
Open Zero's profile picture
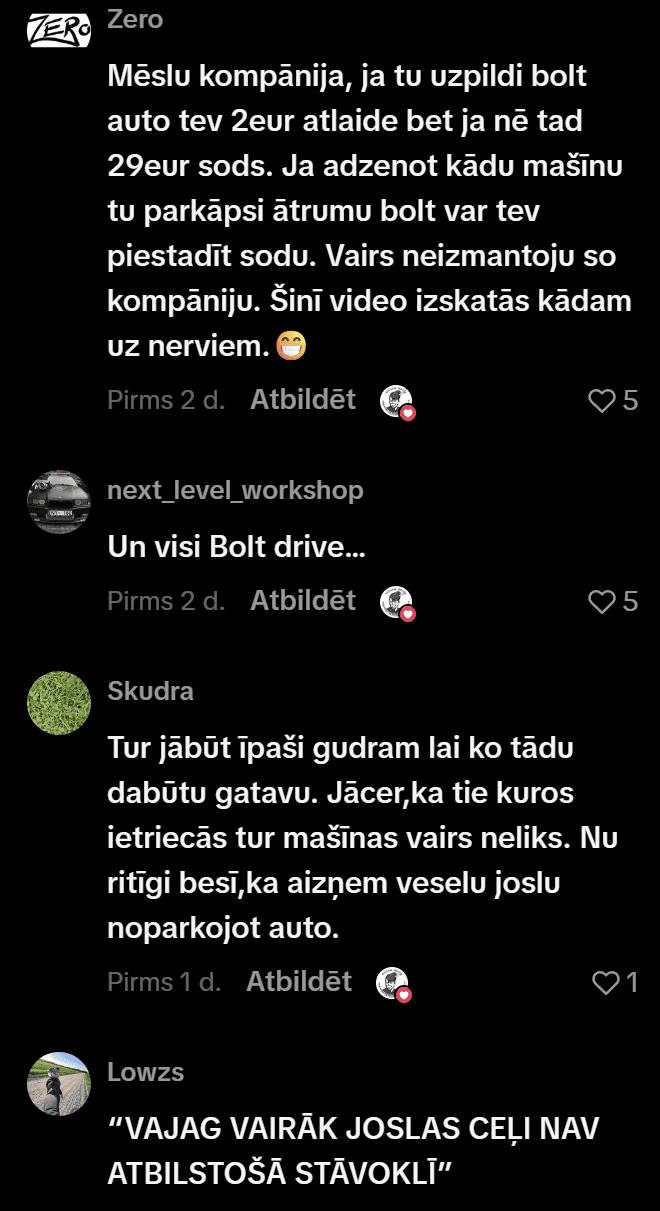click(x=58, y=30)
